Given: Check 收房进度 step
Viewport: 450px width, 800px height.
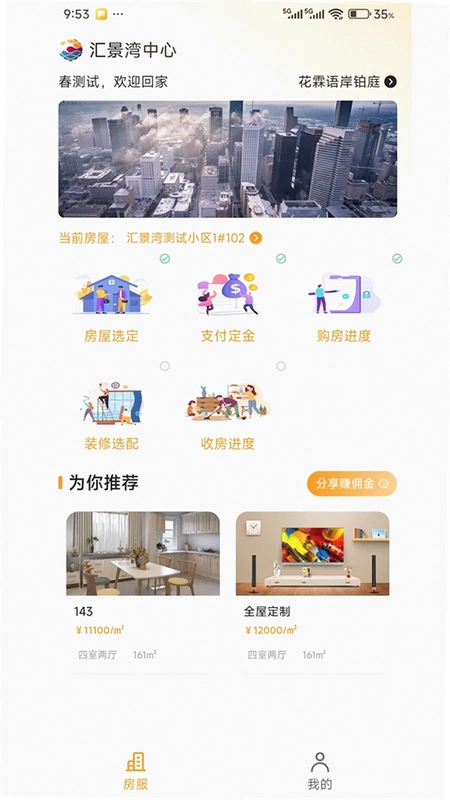Looking at the screenshot, I should tap(228, 415).
